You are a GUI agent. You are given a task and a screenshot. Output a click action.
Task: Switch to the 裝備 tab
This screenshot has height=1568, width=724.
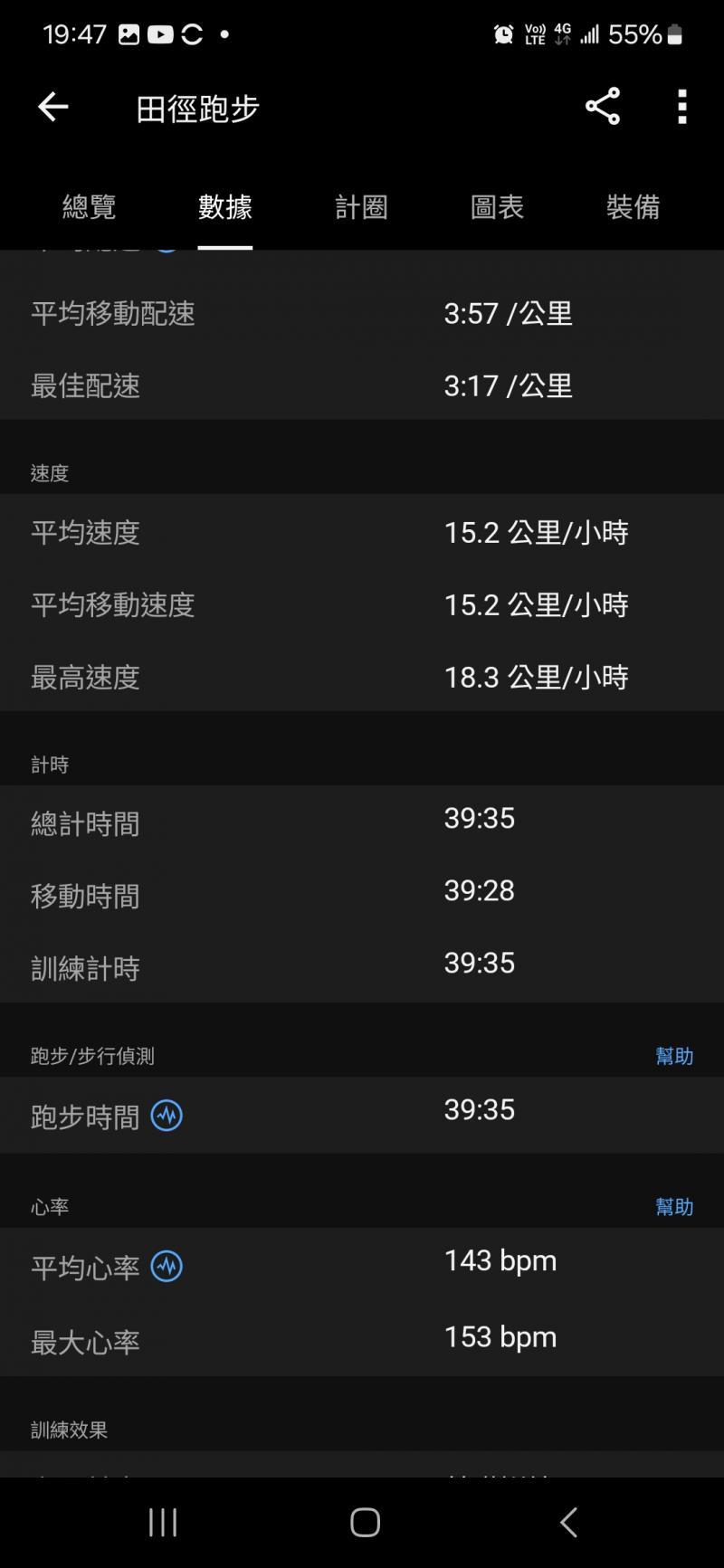point(633,207)
